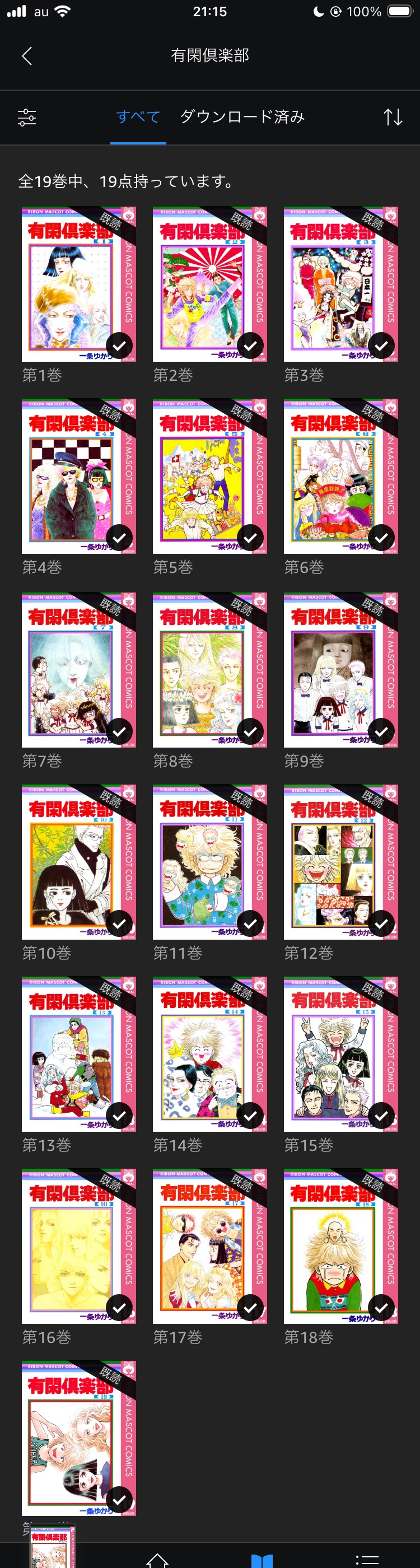Image resolution: width=420 pixels, height=1568 pixels.
Task: Switch to the すべて tab
Action: 138,117
